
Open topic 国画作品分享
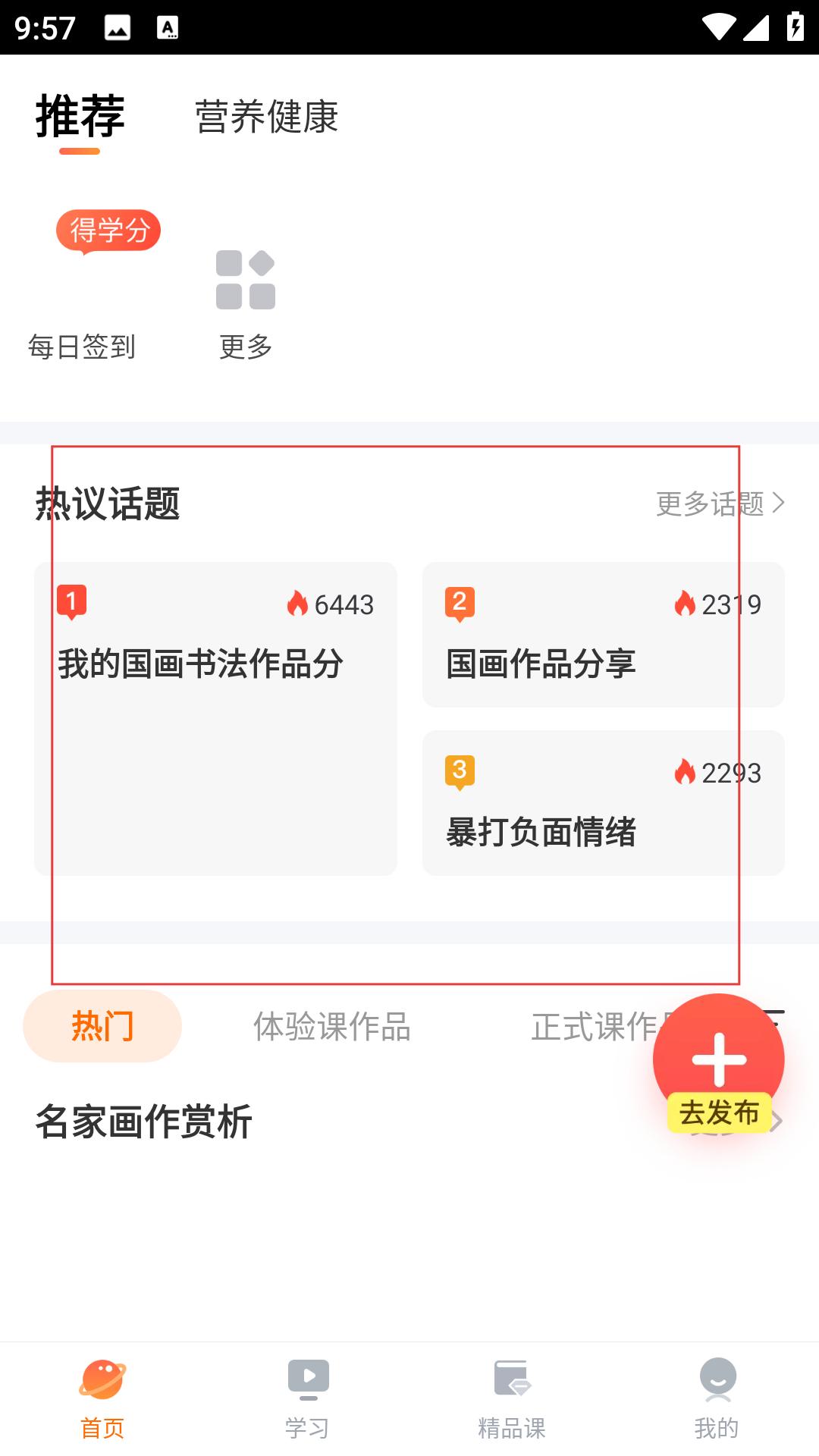(603, 635)
